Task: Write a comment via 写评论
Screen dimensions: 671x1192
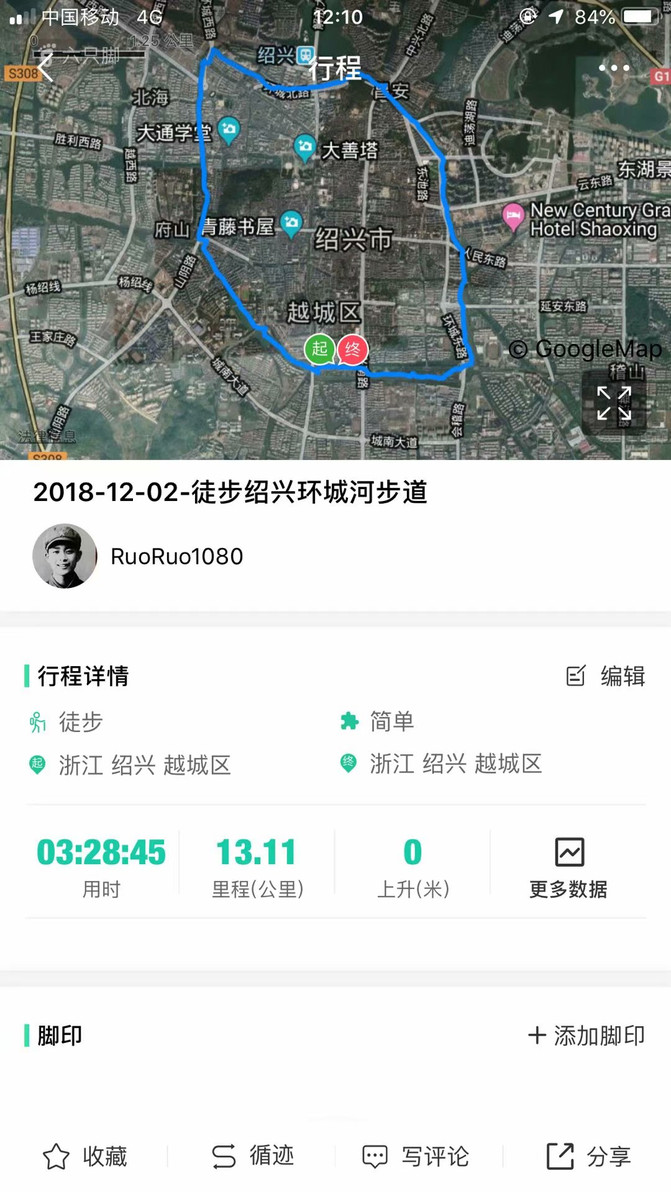Action: pos(416,1157)
